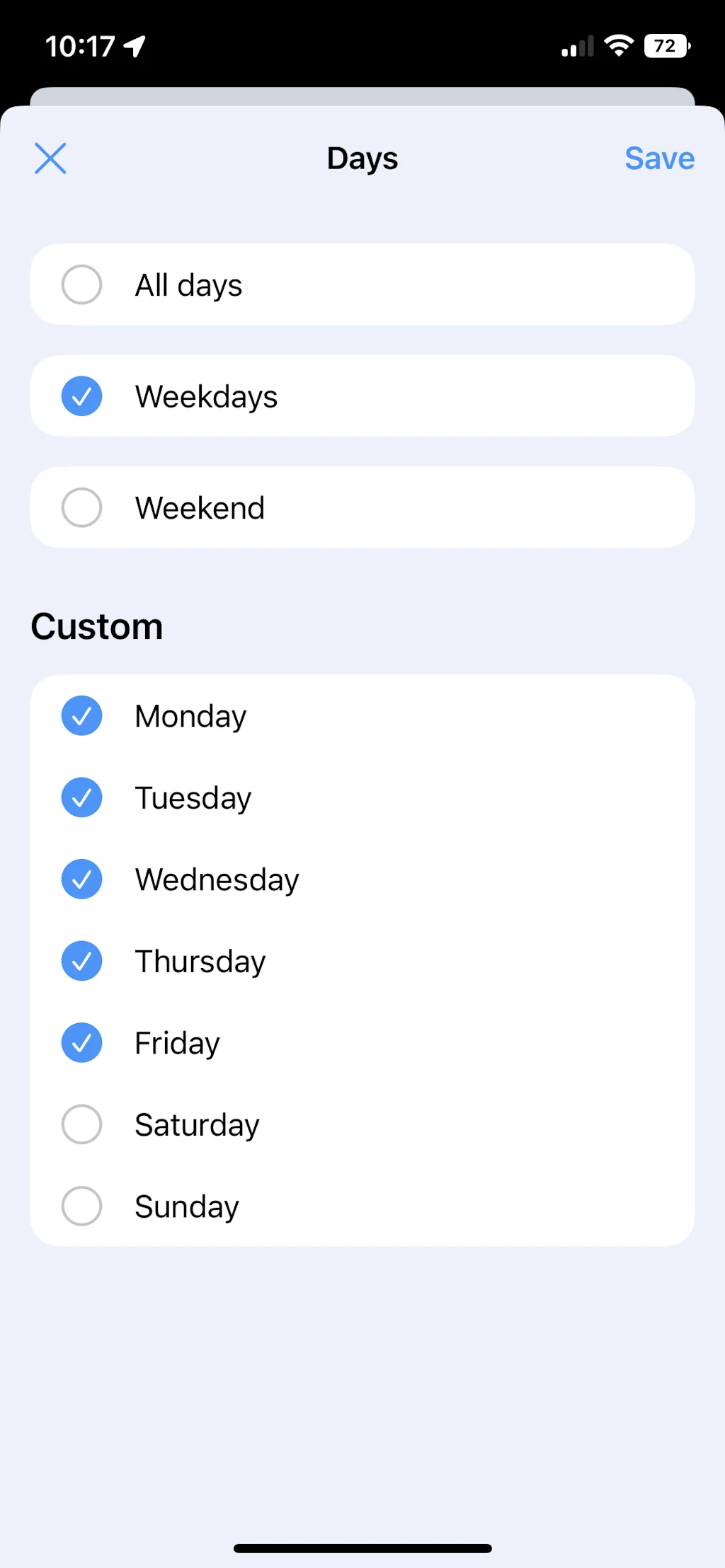The height and width of the screenshot is (1568, 725).
Task: Close the Days selection sheet
Action: [x=50, y=158]
